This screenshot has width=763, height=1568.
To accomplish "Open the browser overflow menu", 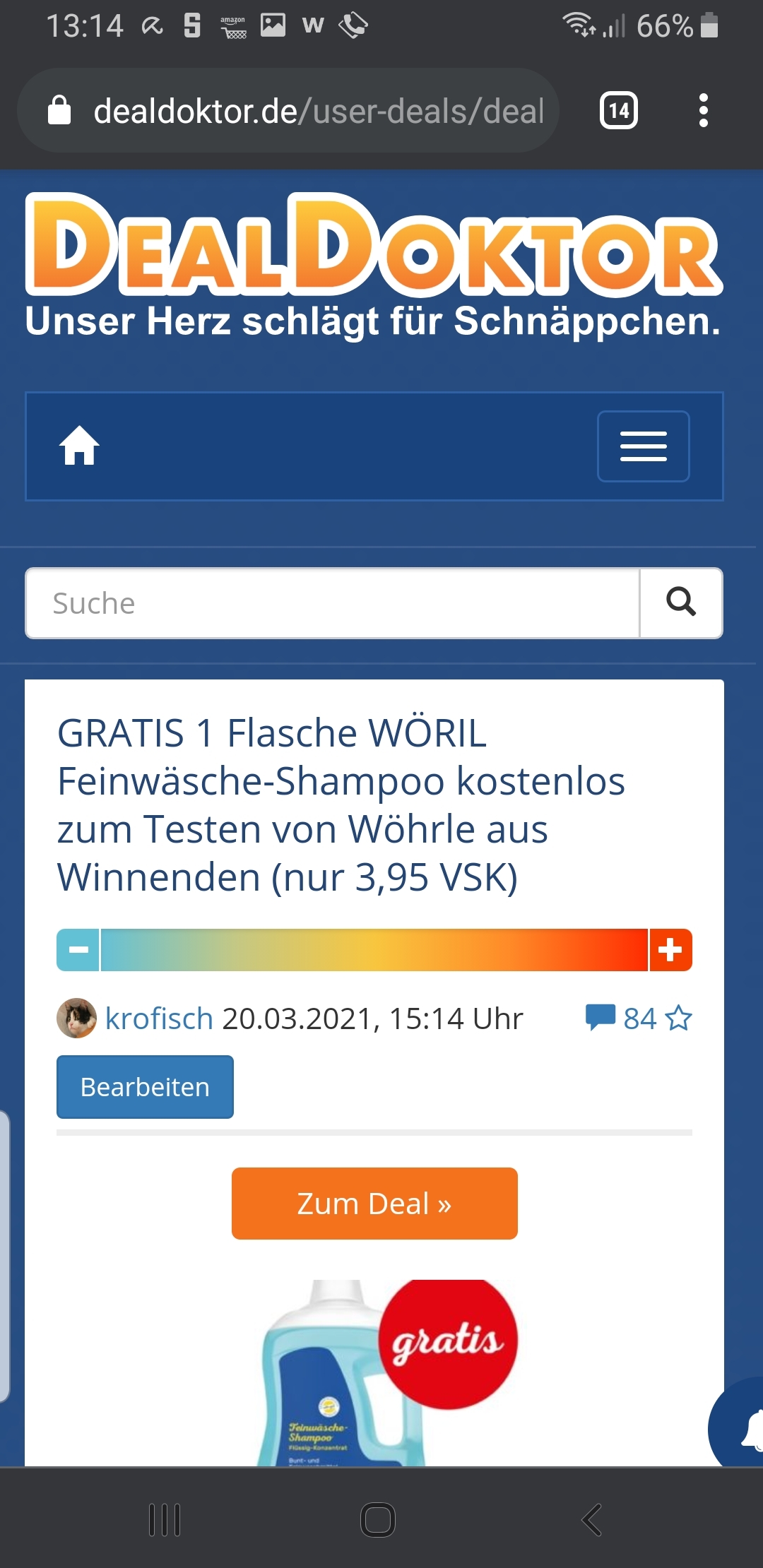I will [703, 111].
